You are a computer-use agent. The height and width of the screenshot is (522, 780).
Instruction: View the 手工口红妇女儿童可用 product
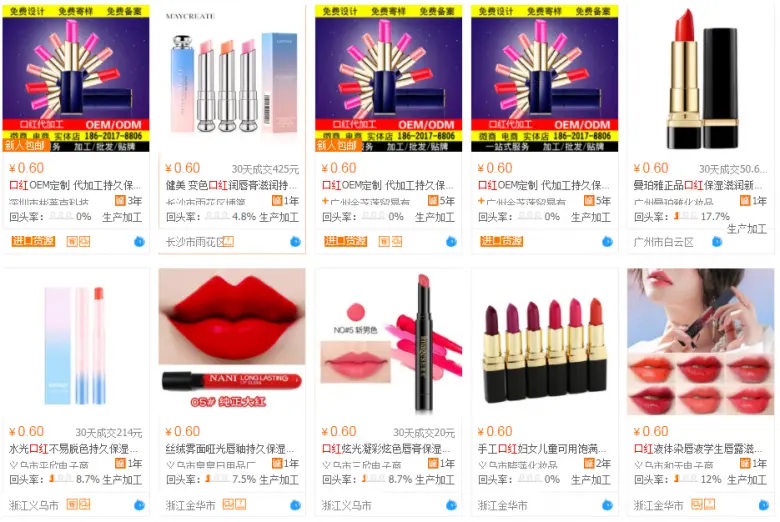543,449
